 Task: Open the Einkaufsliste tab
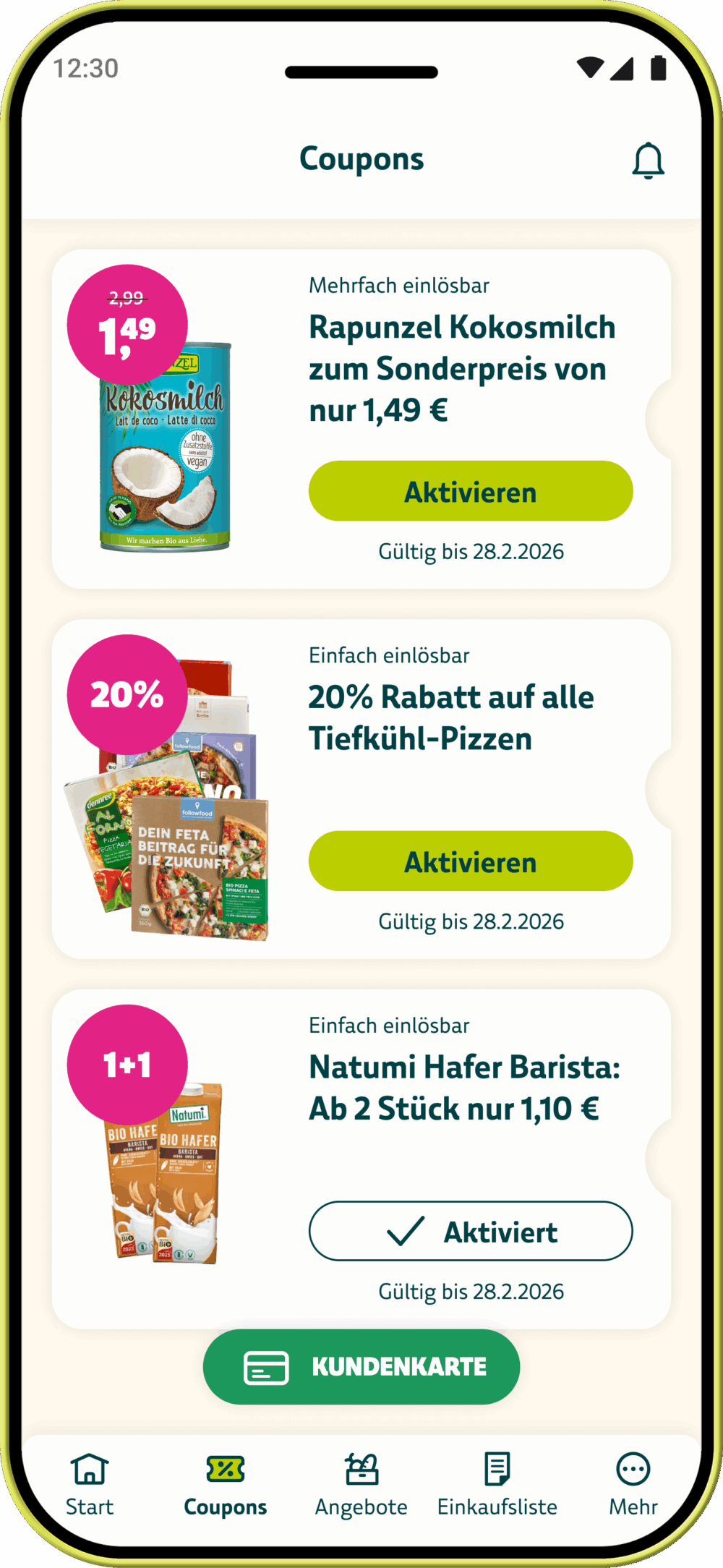[497, 1484]
